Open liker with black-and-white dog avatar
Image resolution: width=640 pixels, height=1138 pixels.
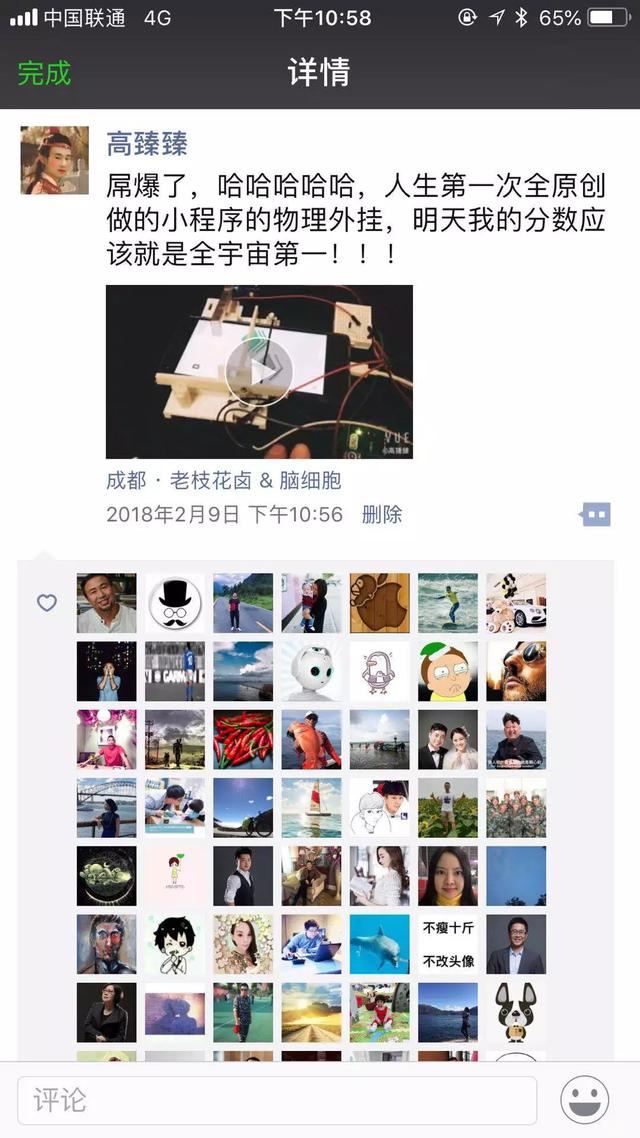click(516, 1012)
